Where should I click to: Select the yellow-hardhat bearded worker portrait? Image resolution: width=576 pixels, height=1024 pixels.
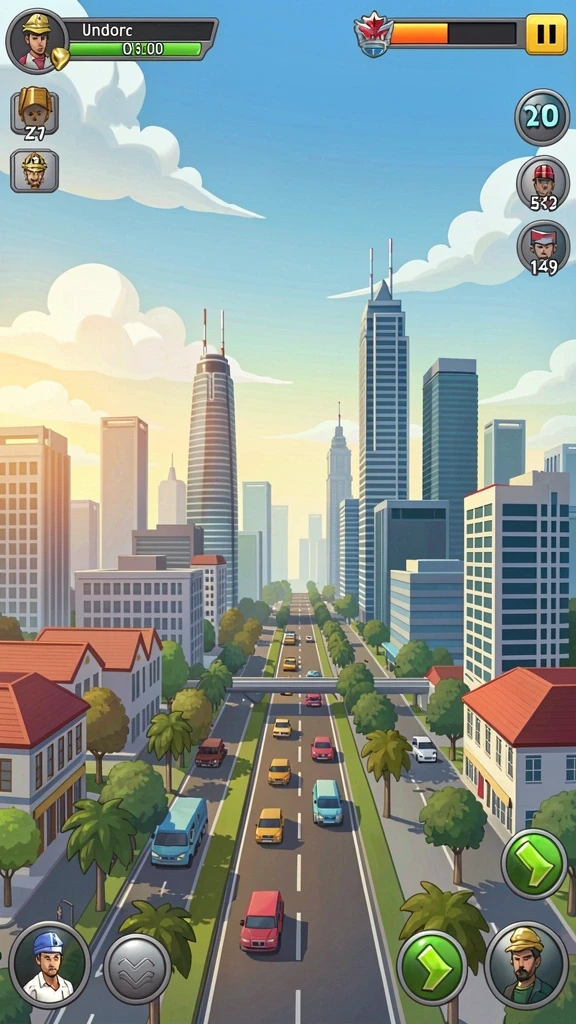tap(526, 964)
